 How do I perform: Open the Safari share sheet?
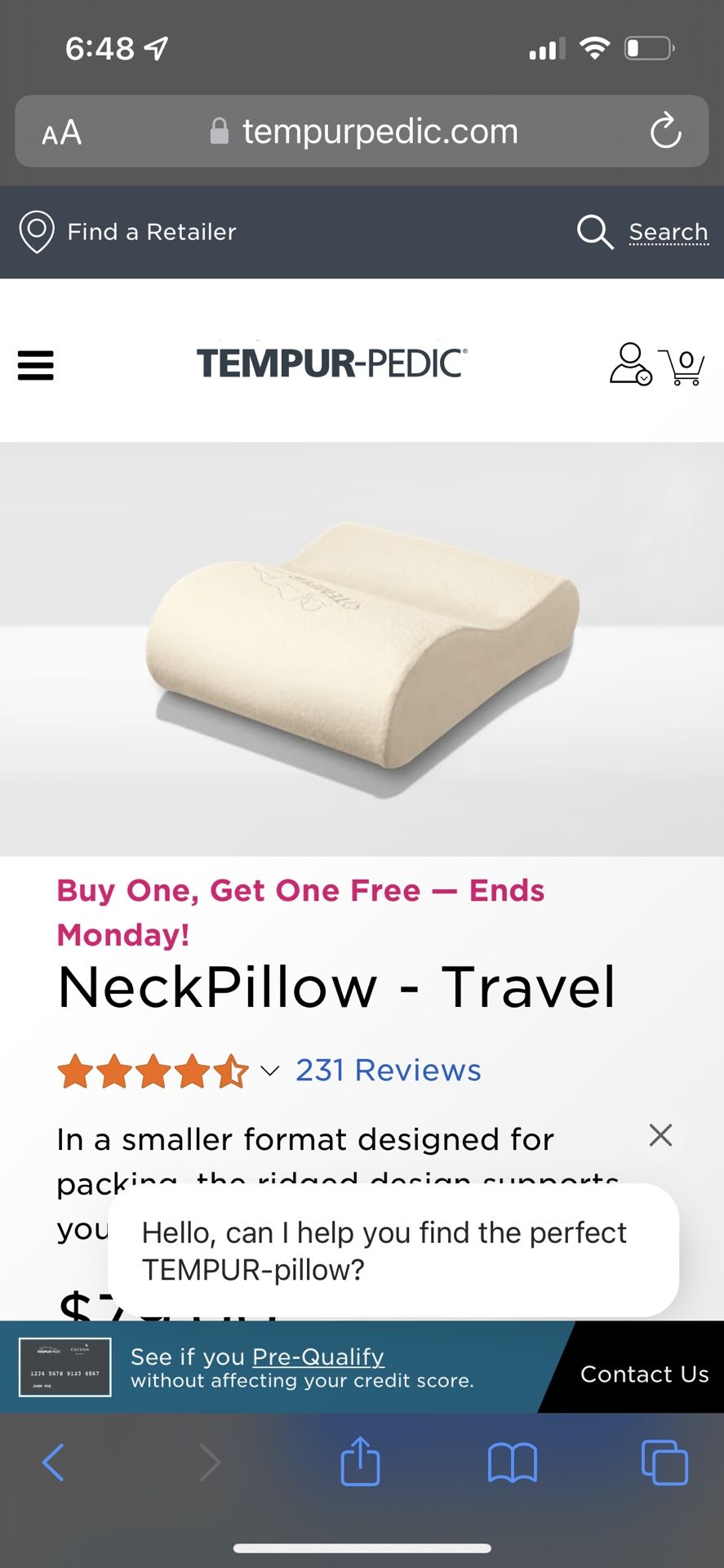360,1462
